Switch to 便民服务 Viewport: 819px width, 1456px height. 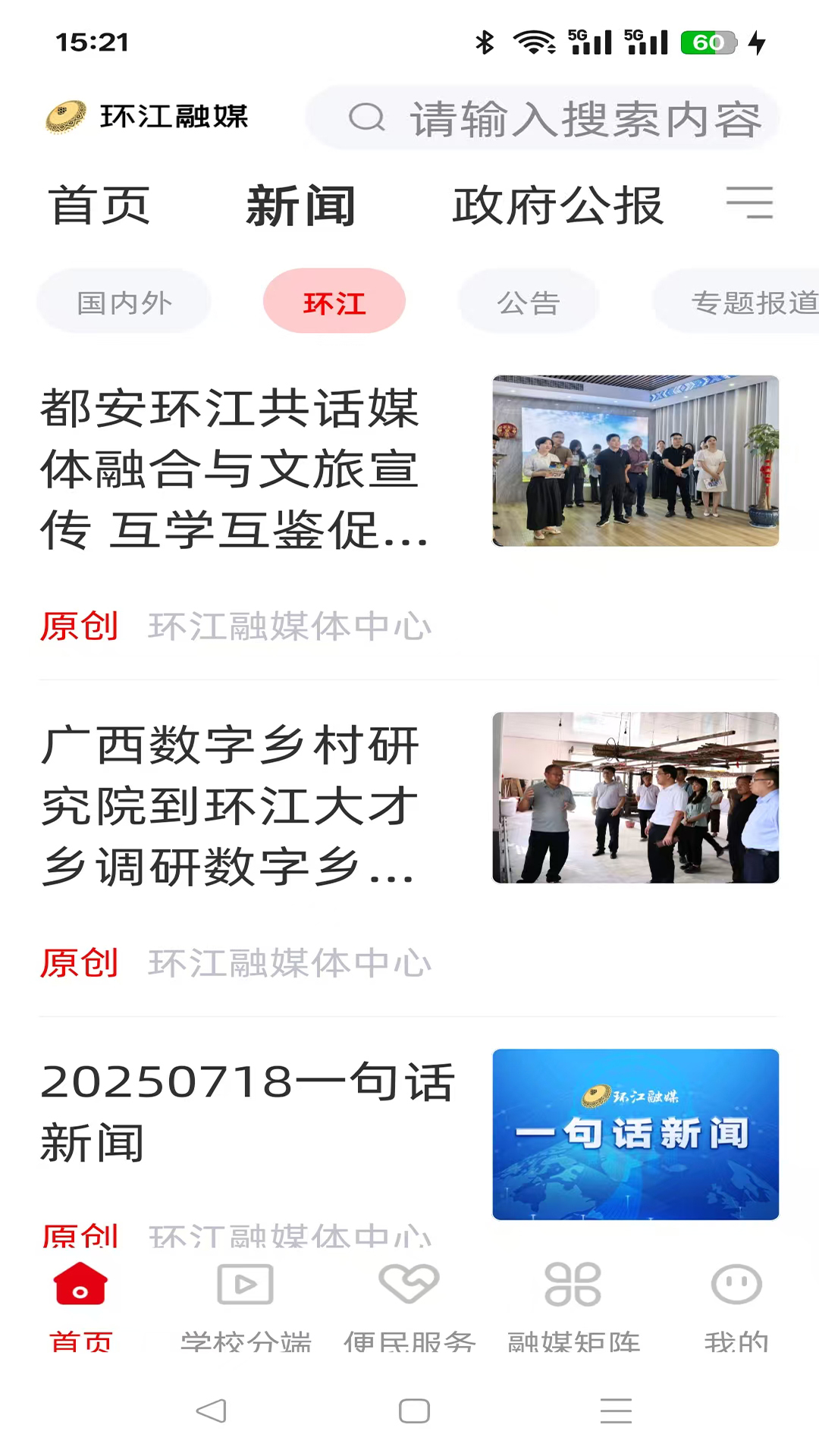point(409,1303)
